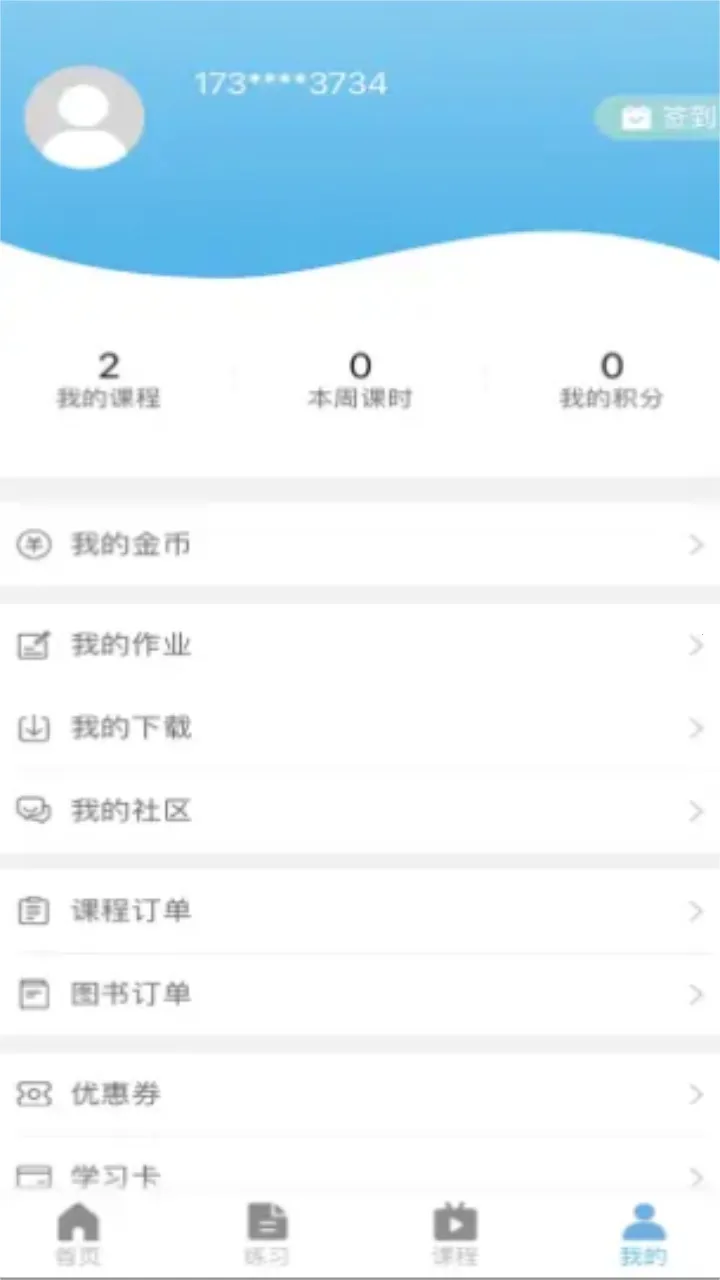
Task: Go to 我的下载 downloads
Action: coord(360,728)
